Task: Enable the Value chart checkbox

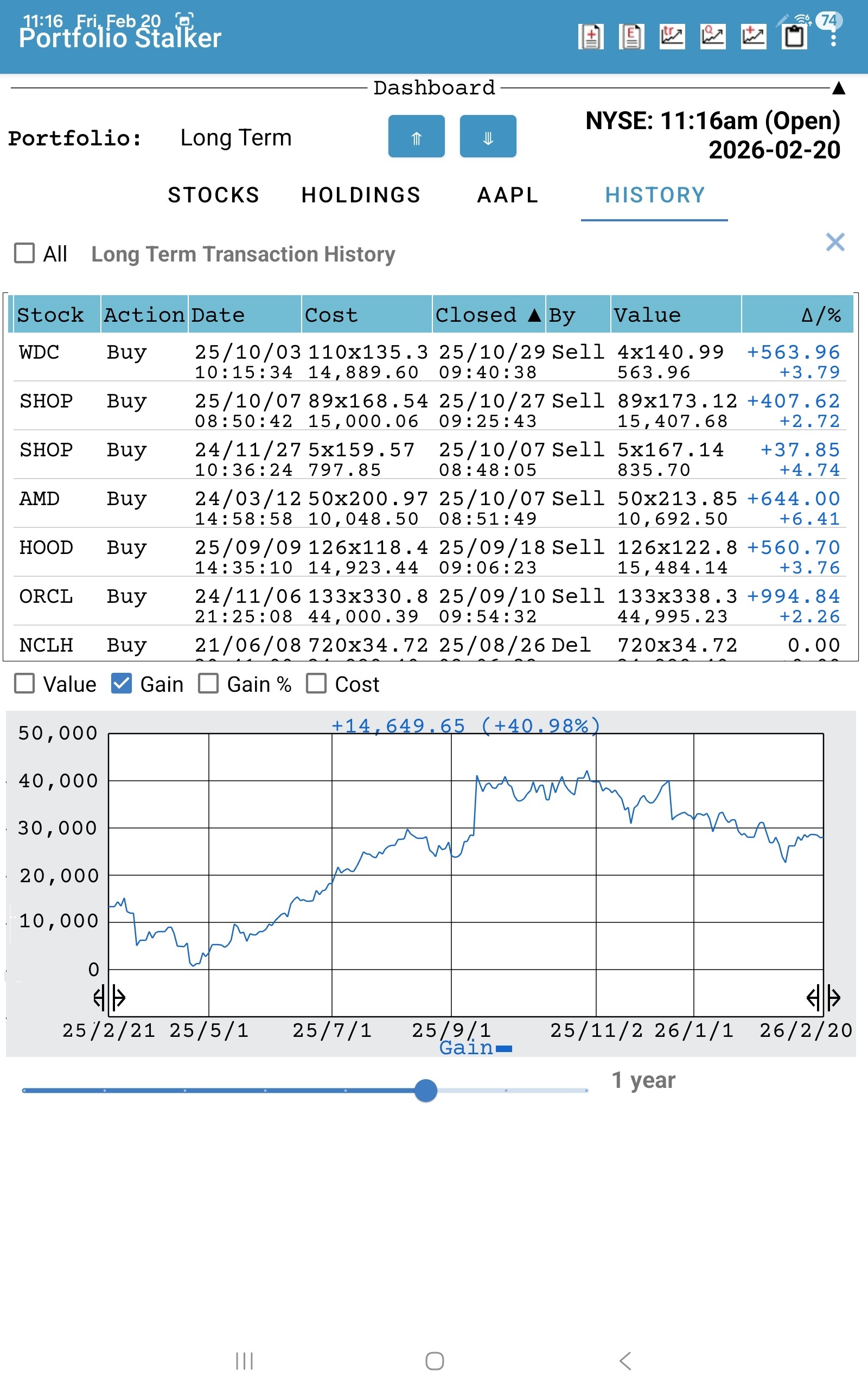Action: (x=24, y=684)
